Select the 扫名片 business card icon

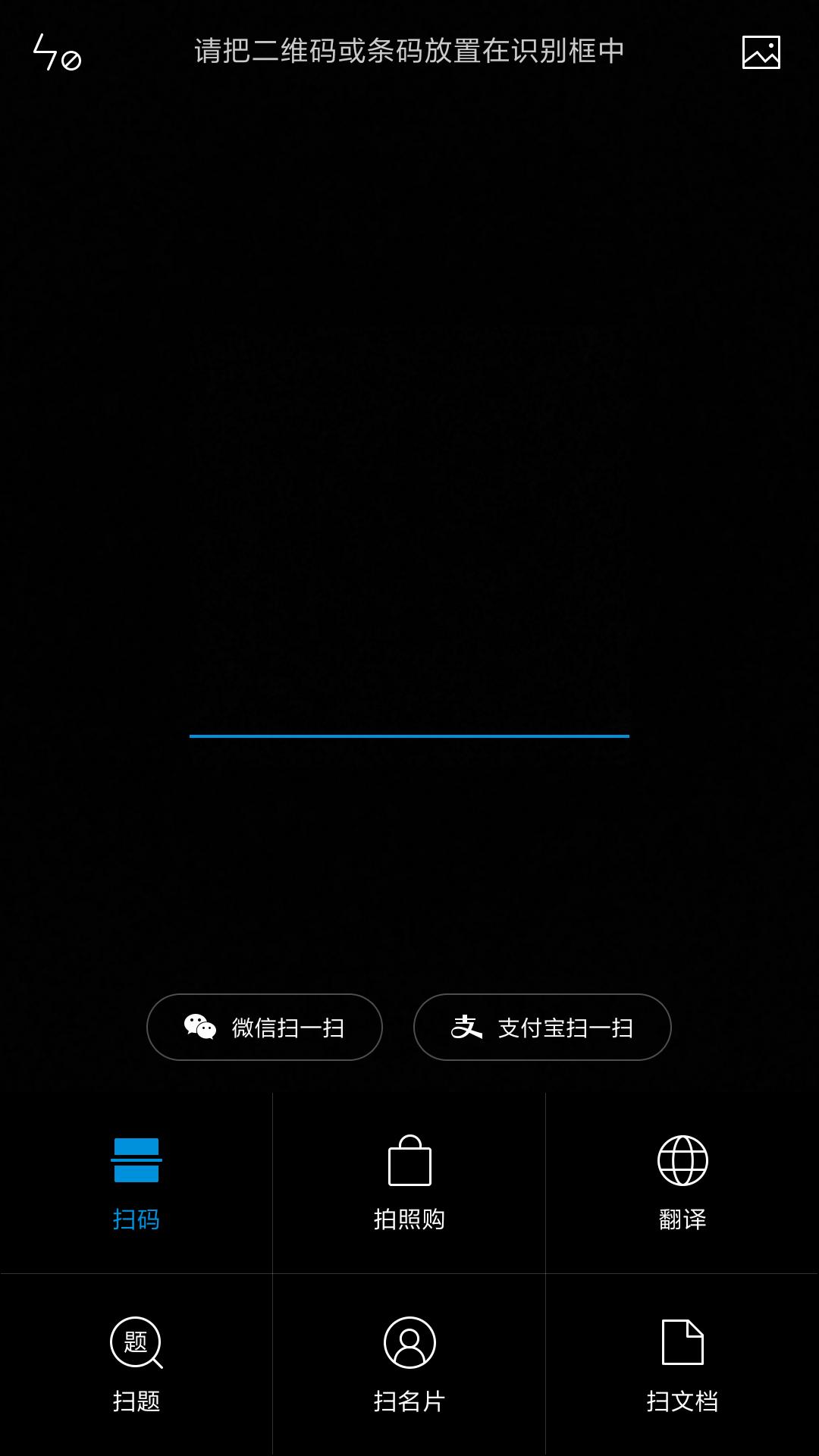(x=409, y=1342)
